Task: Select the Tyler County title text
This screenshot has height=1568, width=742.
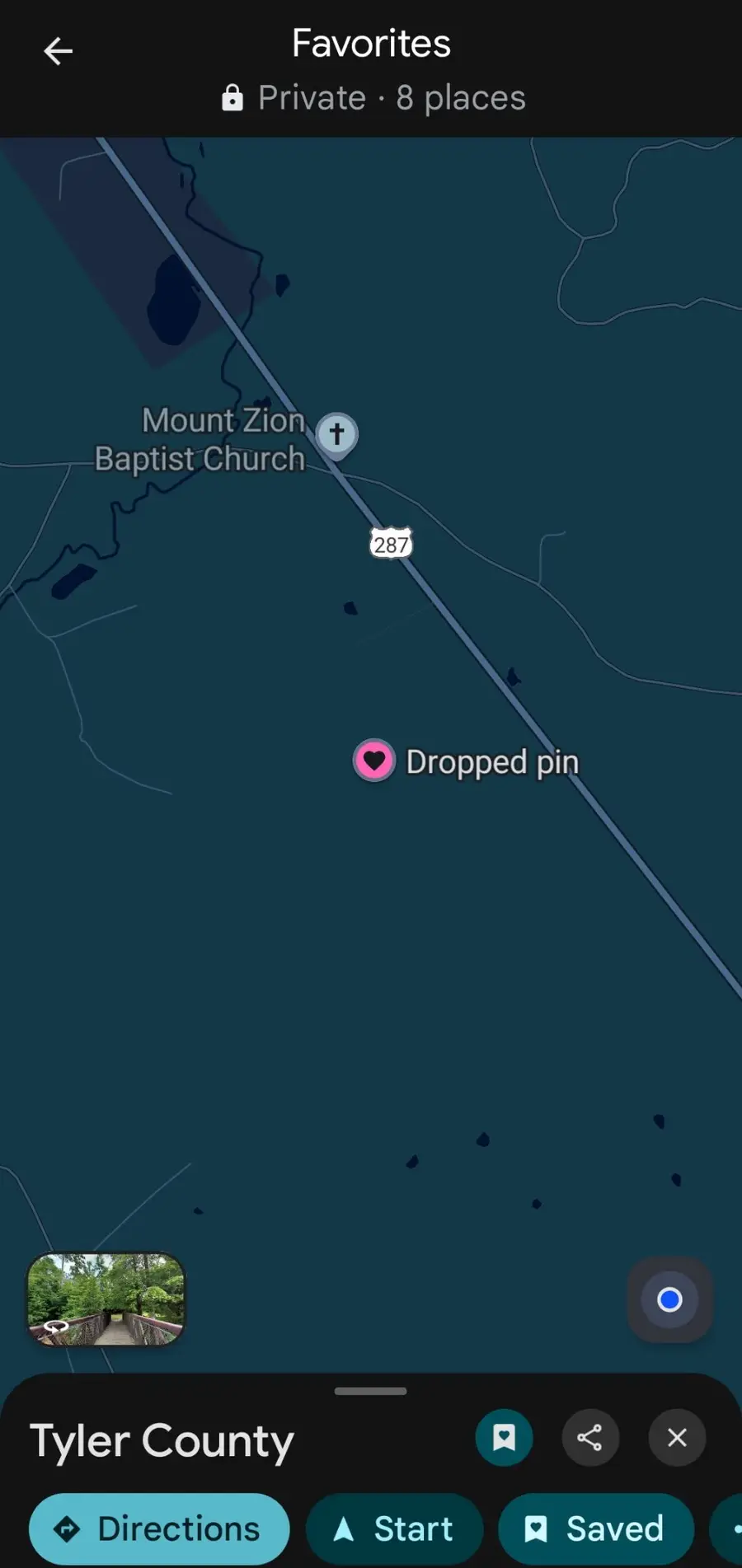Action: click(162, 1440)
